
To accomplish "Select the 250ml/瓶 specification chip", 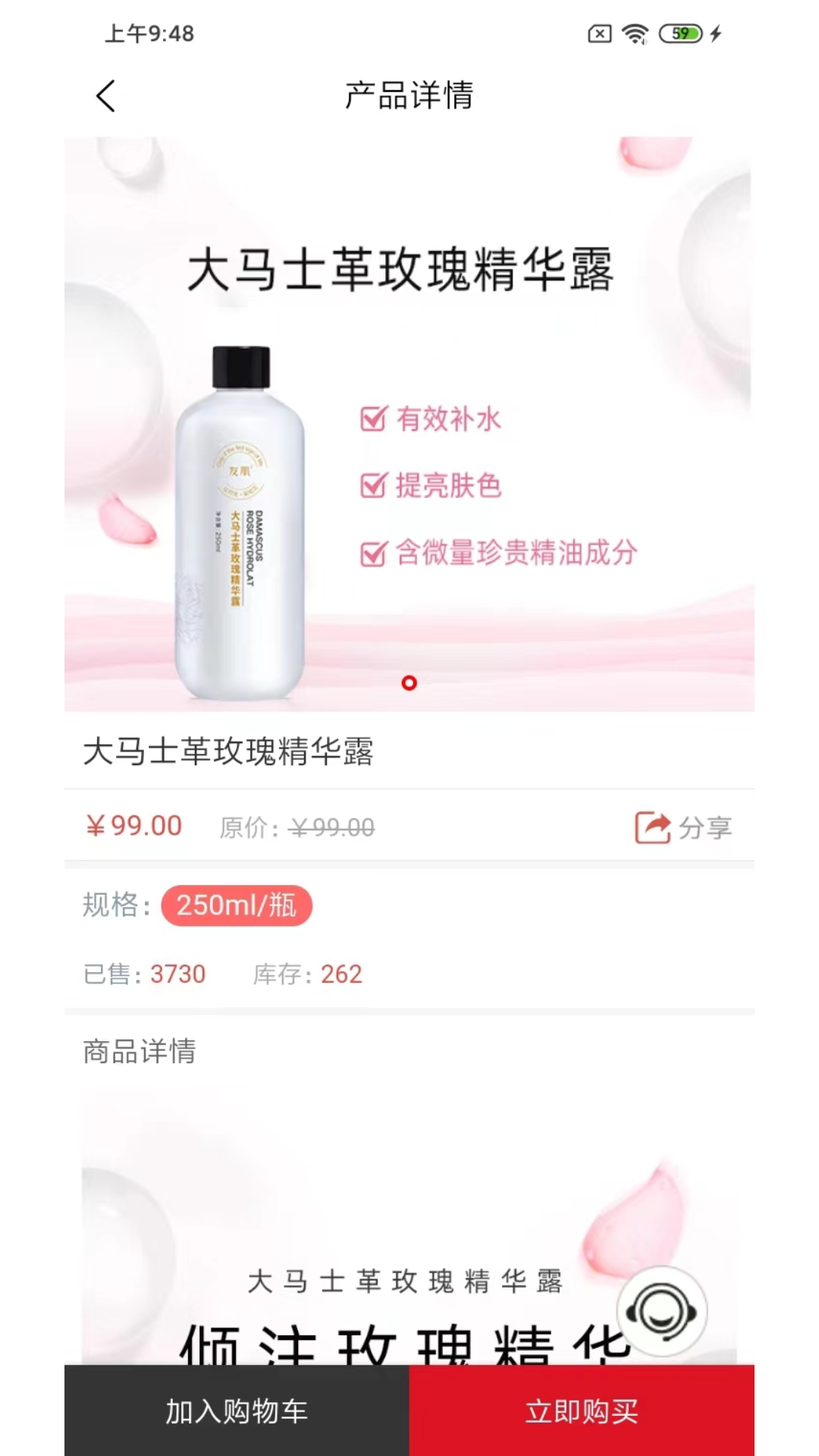I will (237, 905).
